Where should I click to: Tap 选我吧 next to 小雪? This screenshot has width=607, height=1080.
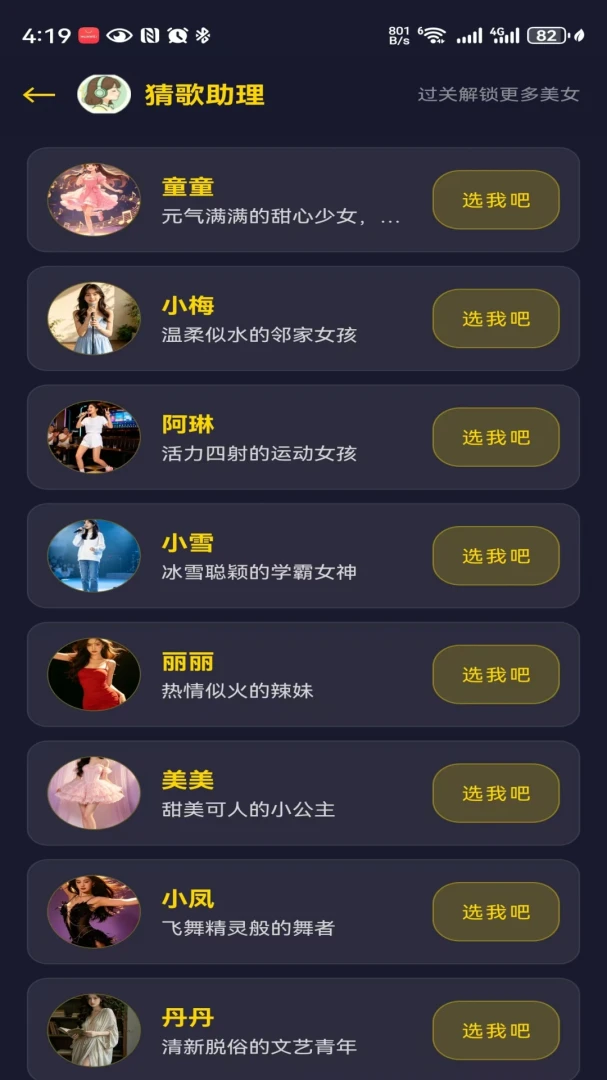point(495,556)
